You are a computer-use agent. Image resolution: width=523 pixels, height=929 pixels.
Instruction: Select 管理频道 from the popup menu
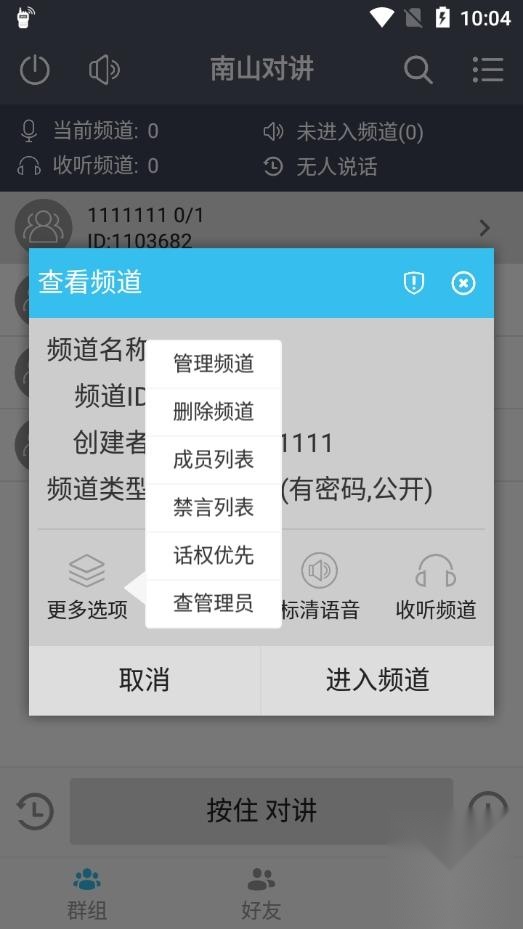pos(213,364)
